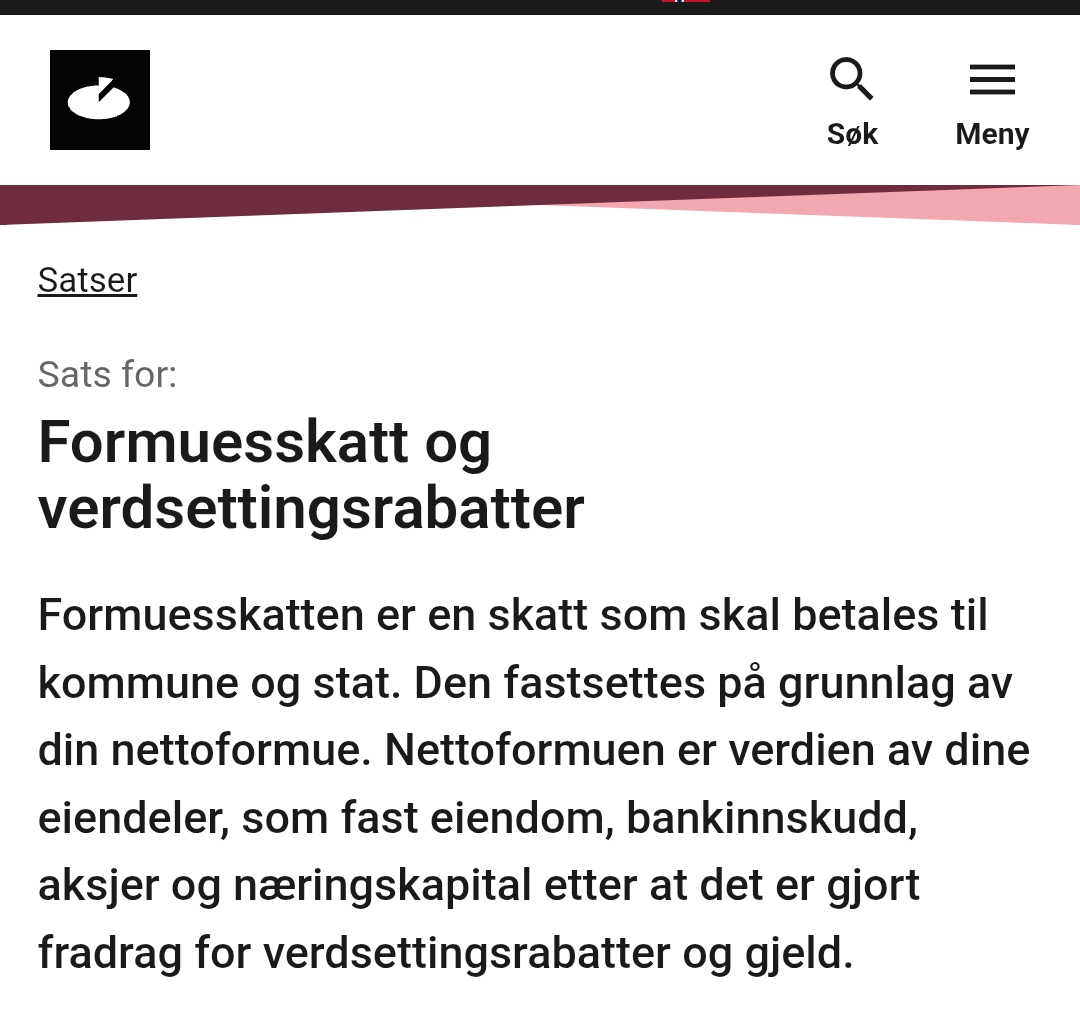Tap the site logo to go home
This screenshot has height=1015, width=1080.
100,100
